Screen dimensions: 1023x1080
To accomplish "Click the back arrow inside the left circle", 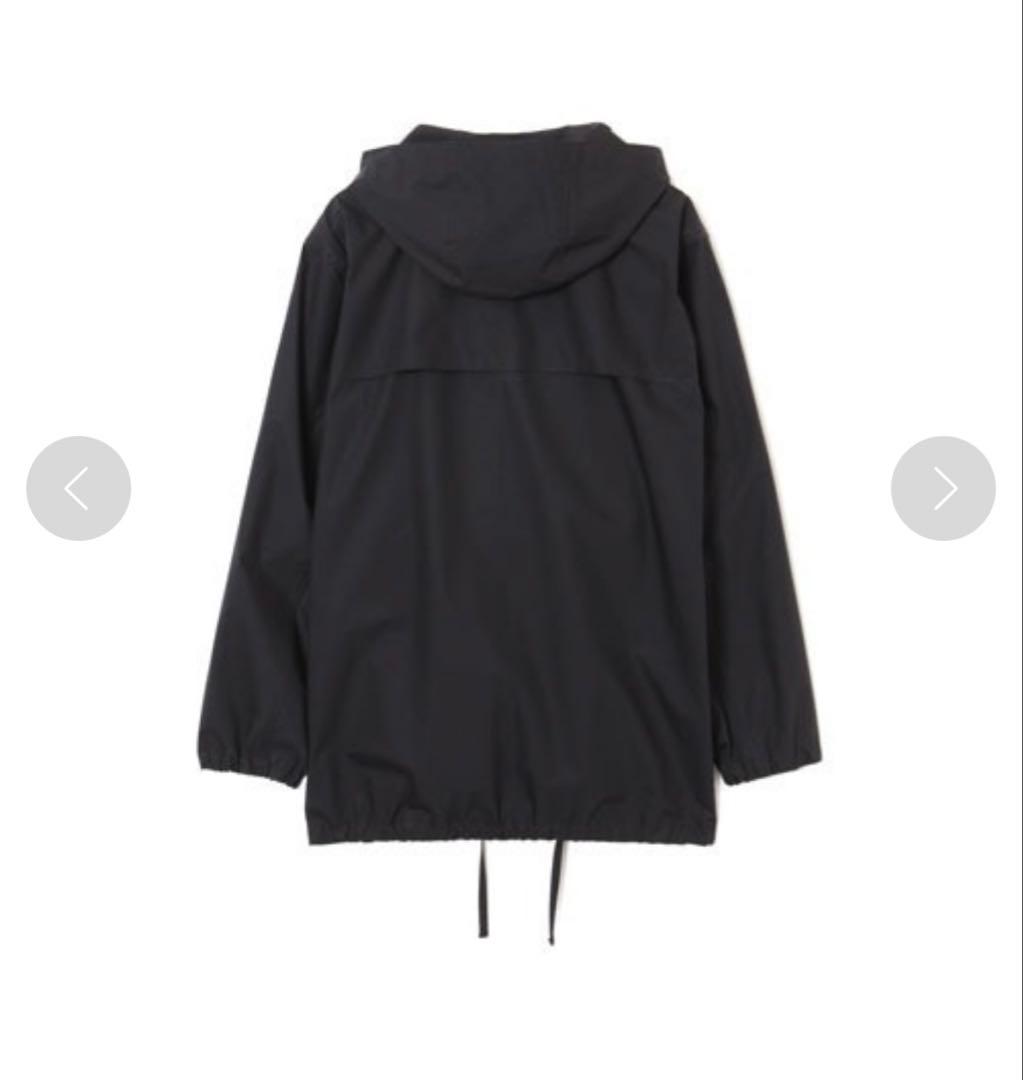I will click(78, 489).
